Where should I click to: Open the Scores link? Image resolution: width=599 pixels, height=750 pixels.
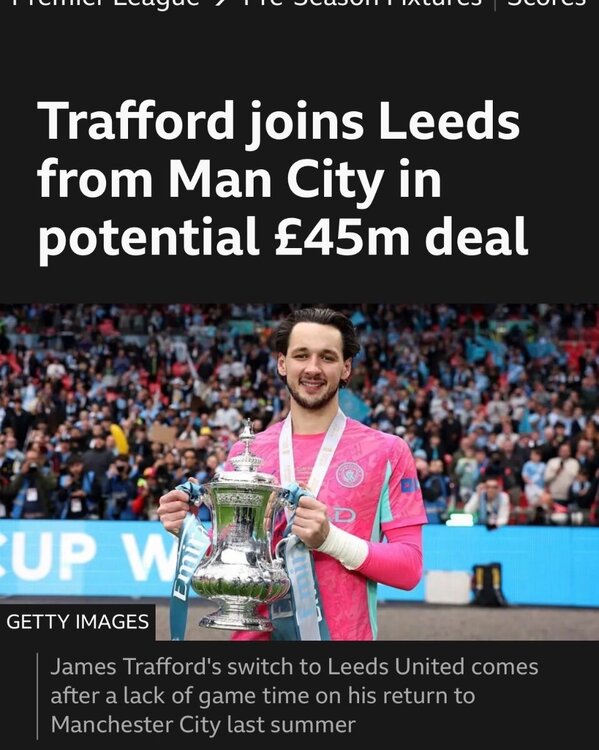(x=546, y=2)
